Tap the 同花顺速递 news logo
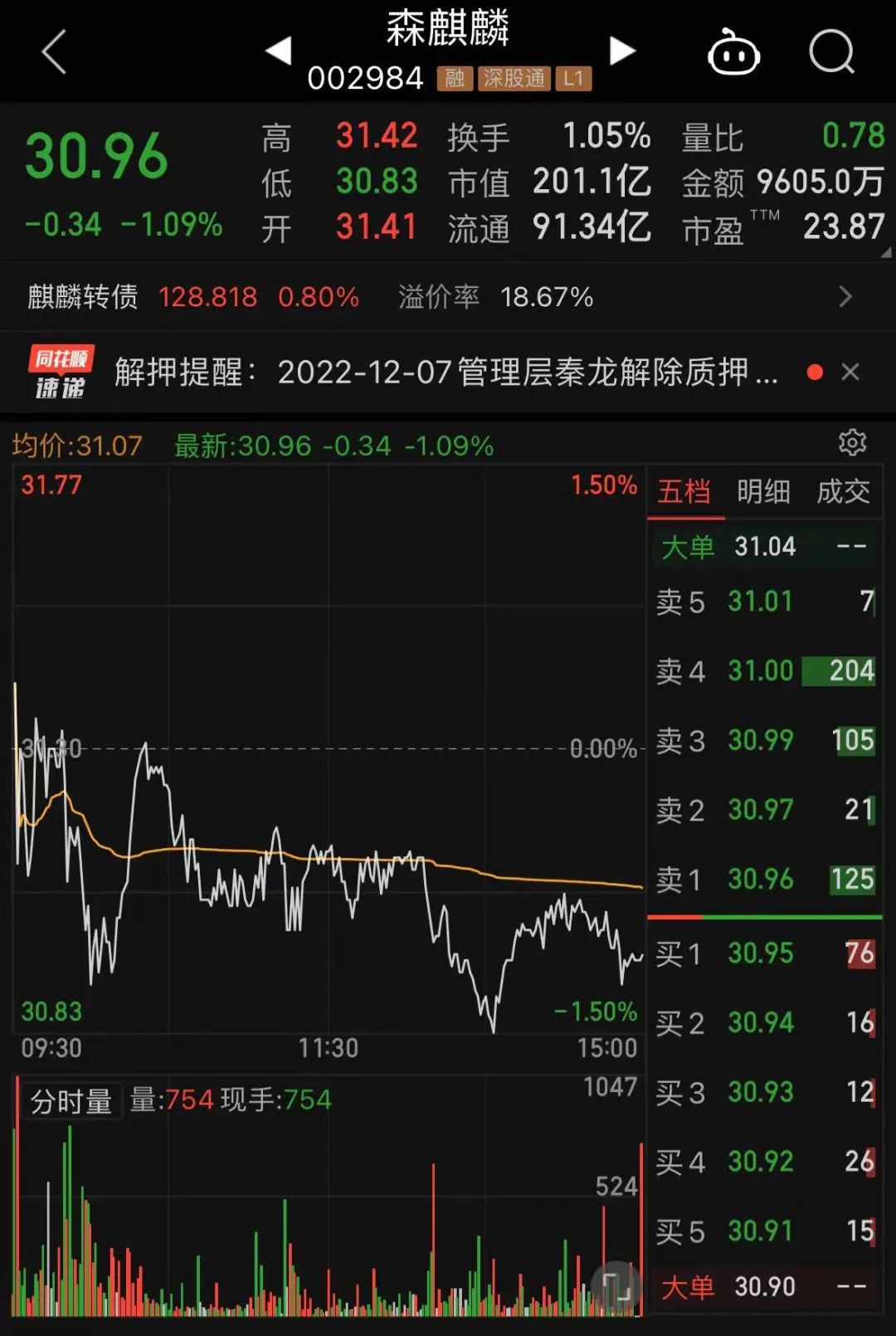This screenshot has height=1336, width=896. coord(62,372)
